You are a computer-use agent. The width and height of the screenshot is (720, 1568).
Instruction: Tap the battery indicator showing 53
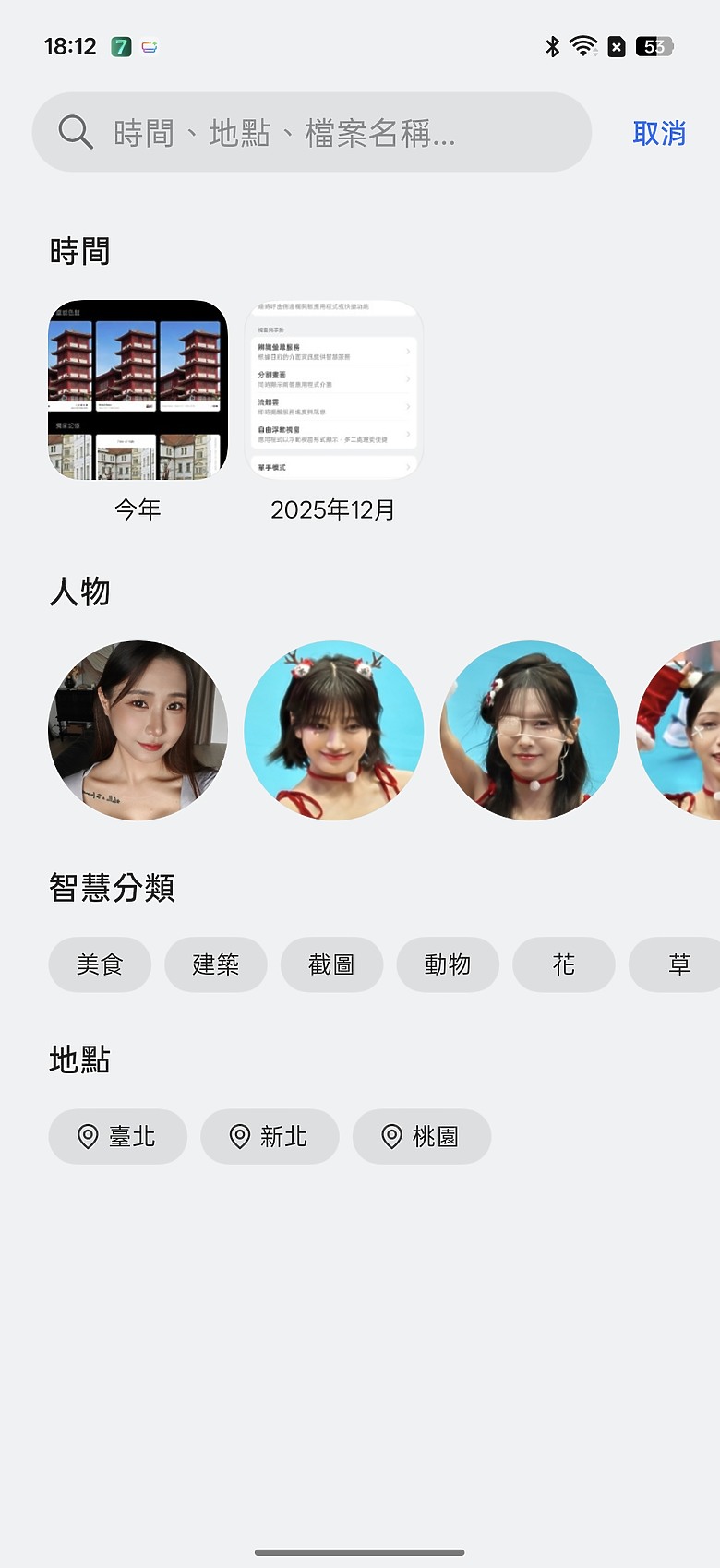click(x=654, y=46)
